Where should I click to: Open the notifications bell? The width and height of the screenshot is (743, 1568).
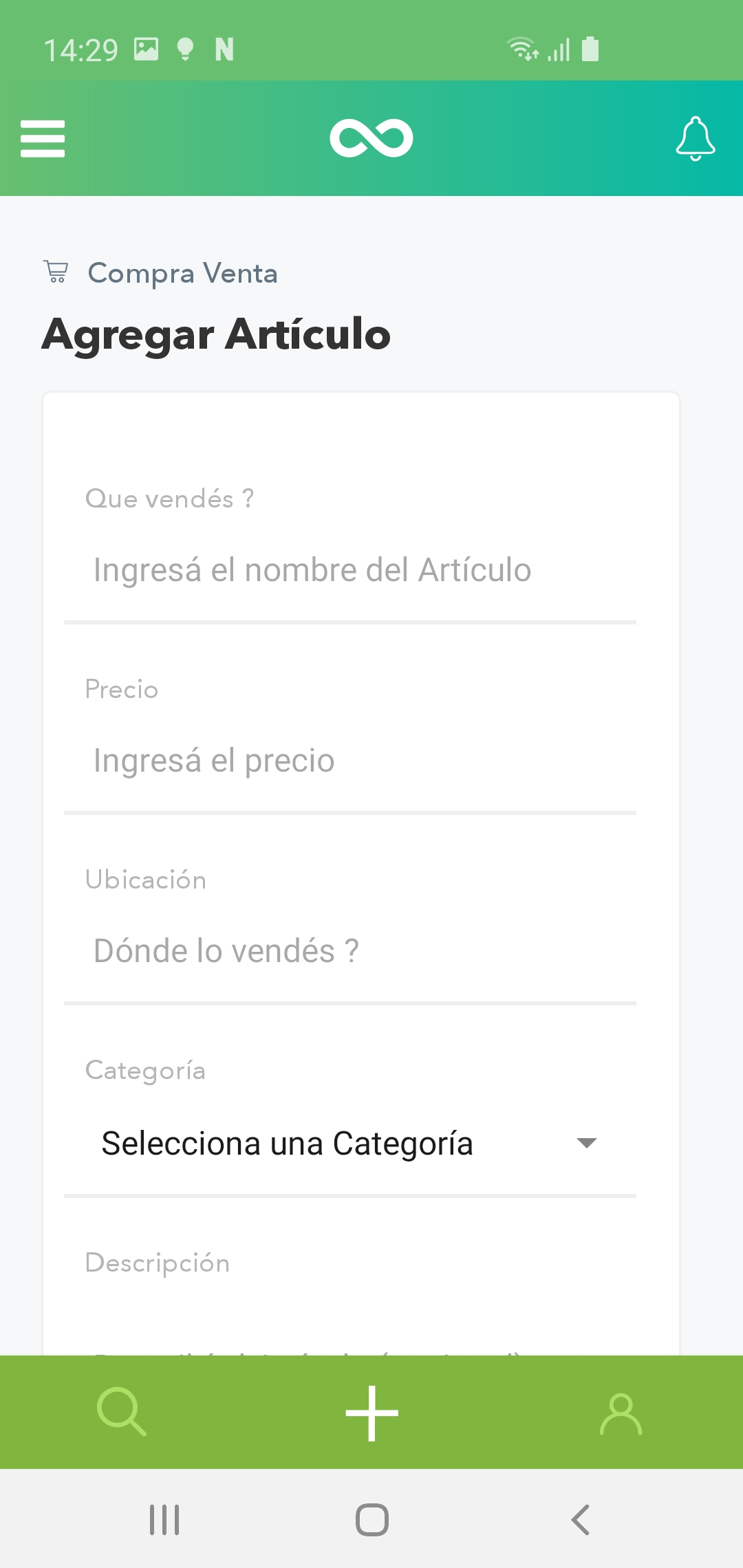point(695,139)
